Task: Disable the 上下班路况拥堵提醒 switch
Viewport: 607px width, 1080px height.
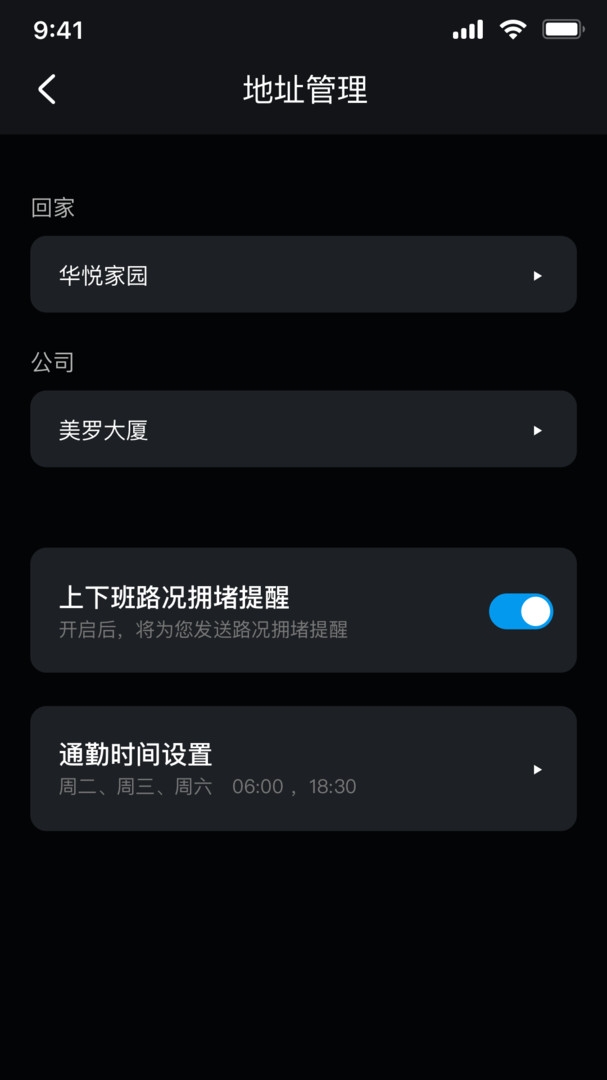Action: (x=521, y=611)
